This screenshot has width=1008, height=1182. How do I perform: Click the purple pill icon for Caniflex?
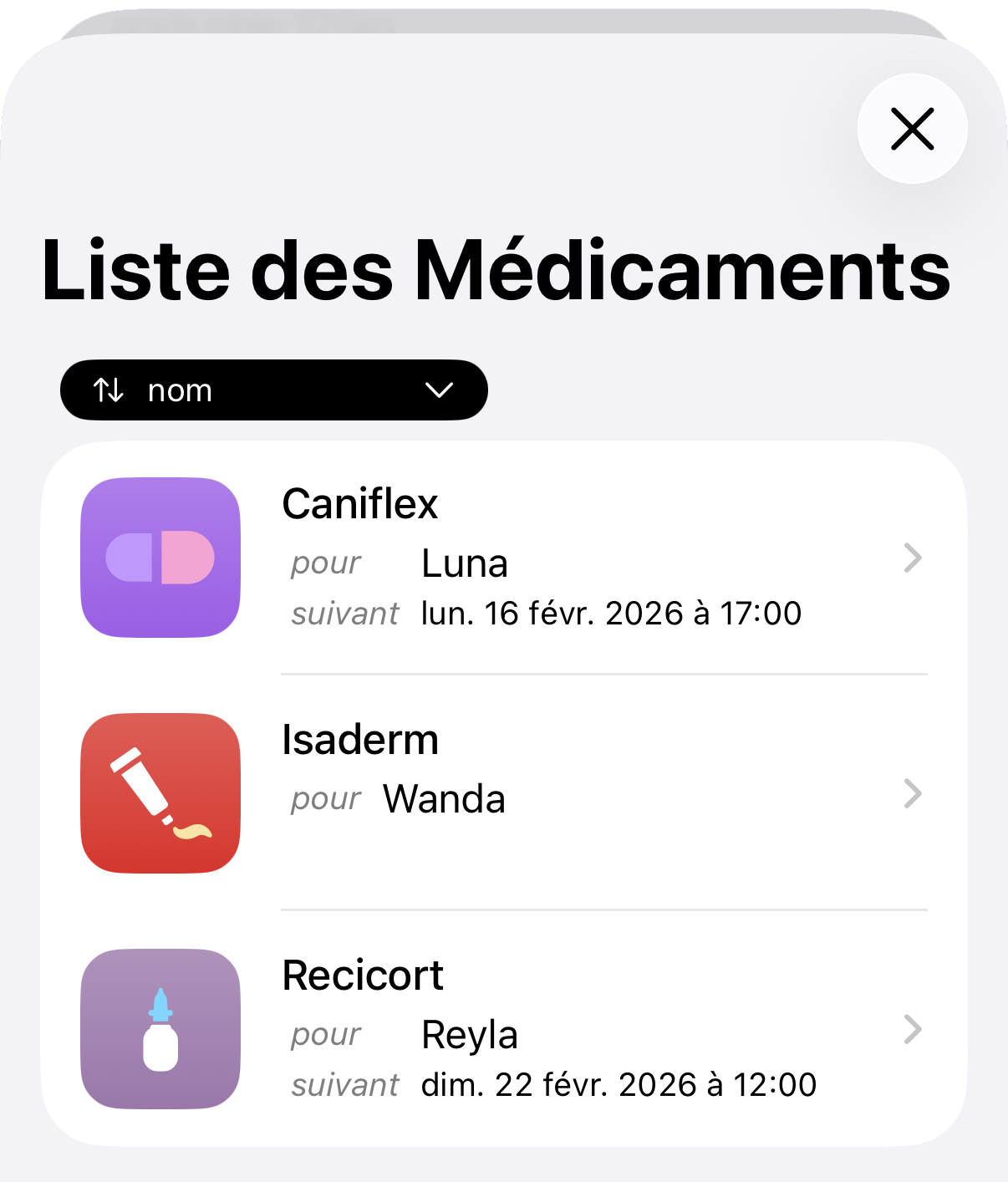(x=160, y=558)
